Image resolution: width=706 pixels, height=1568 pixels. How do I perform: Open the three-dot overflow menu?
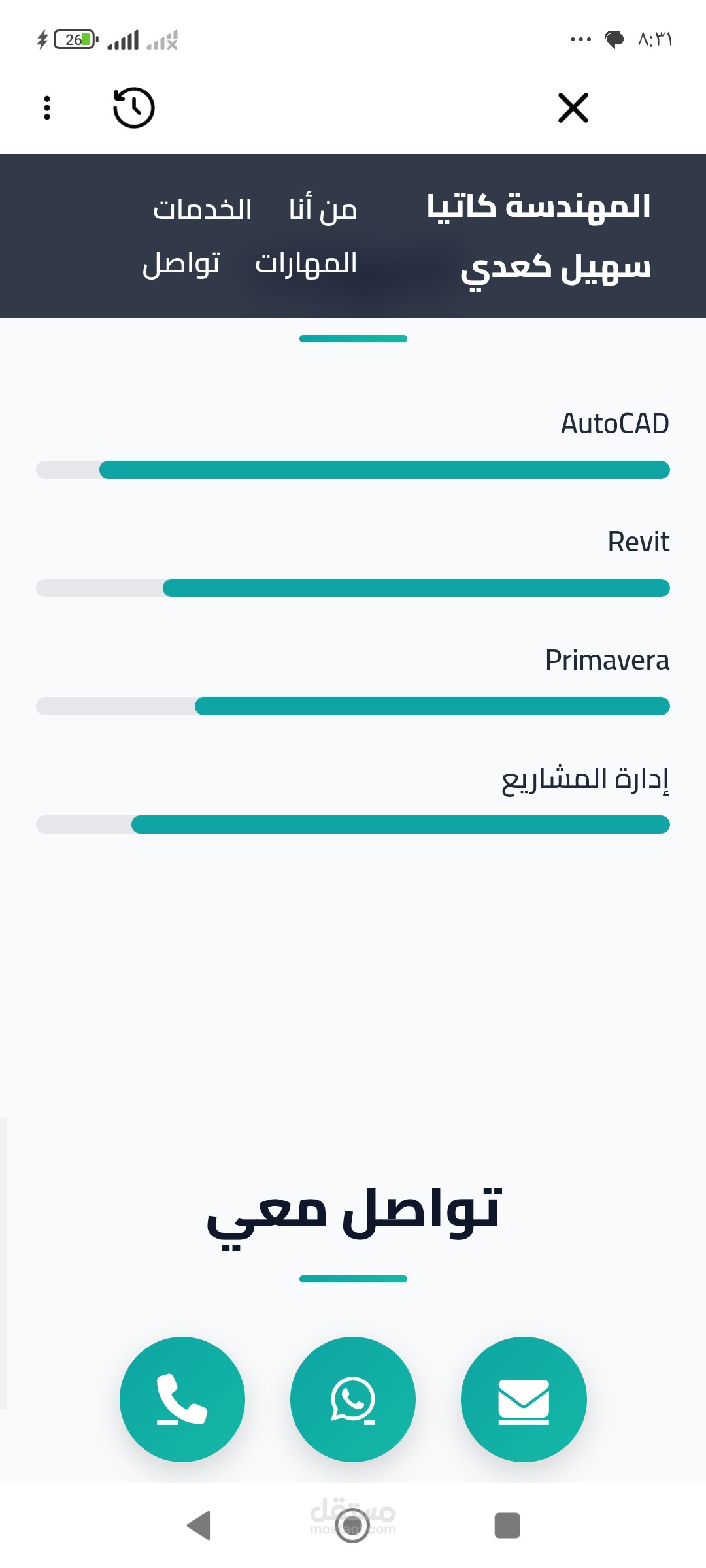tap(47, 108)
